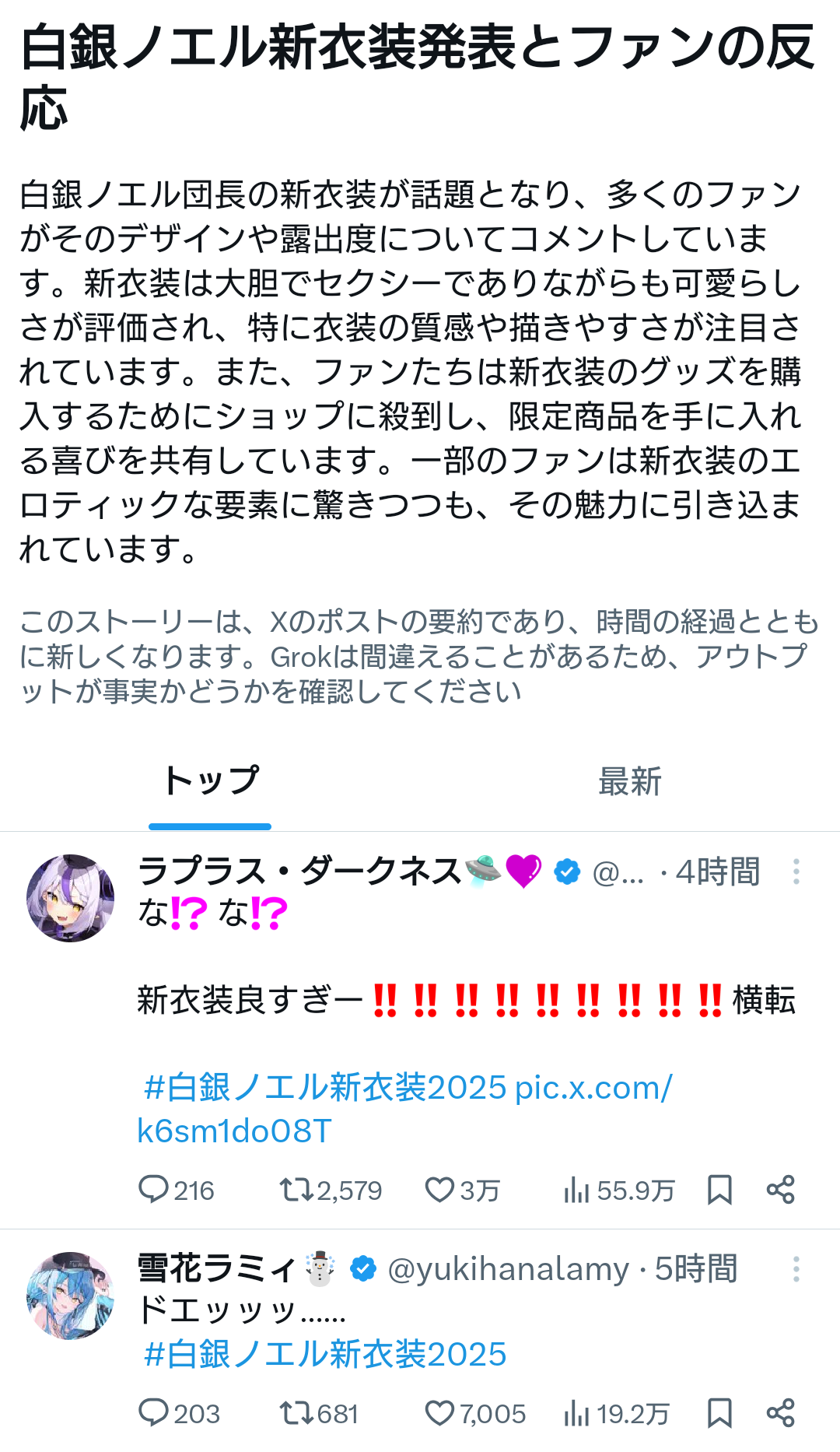Open the pic.x.com/k6sm1do08T image link
840x1452 pixels.
click(404, 1109)
